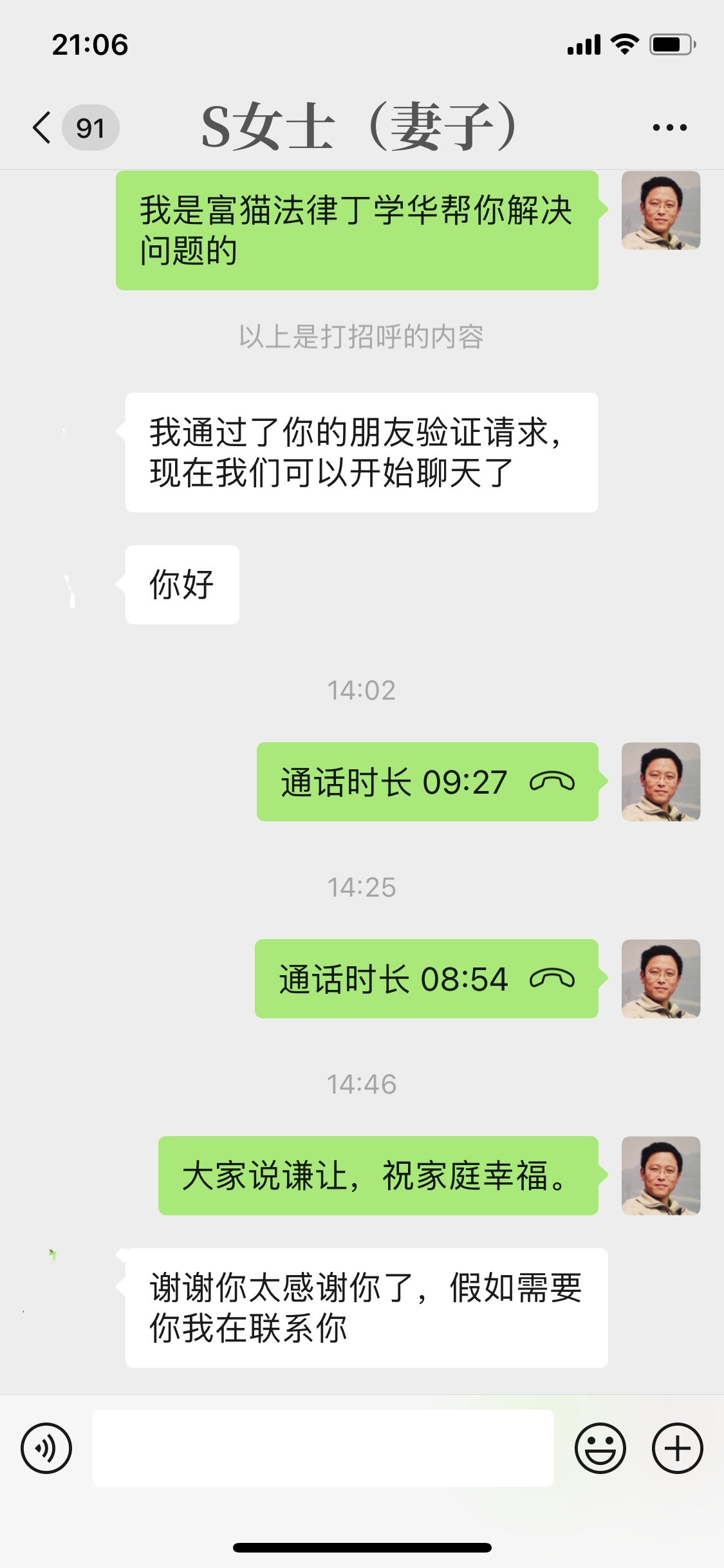Focus the message text field
The width and height of the screenshot is (724, 1568).
pyautogui.click(x=323, y=1448)
